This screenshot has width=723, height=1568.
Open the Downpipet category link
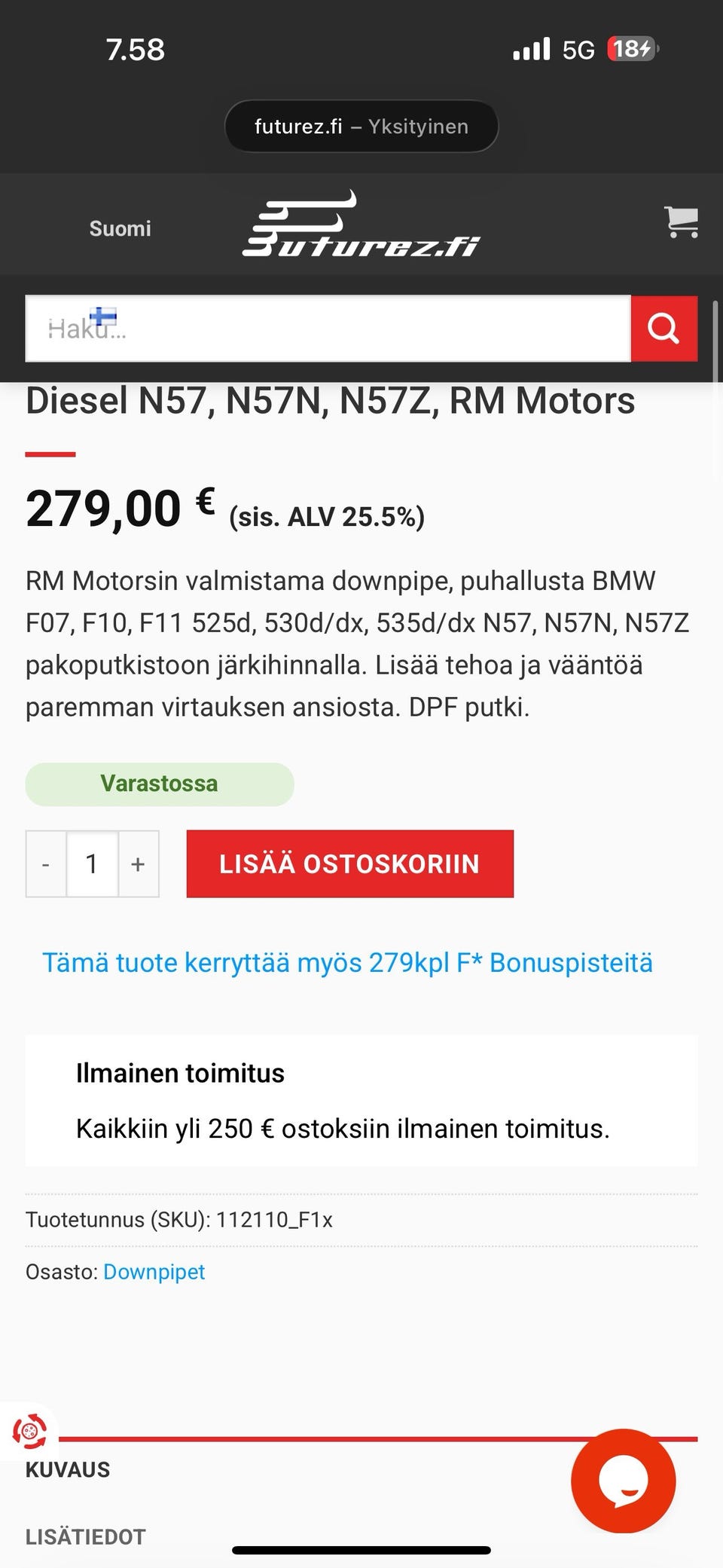[x=154, y=1272]
